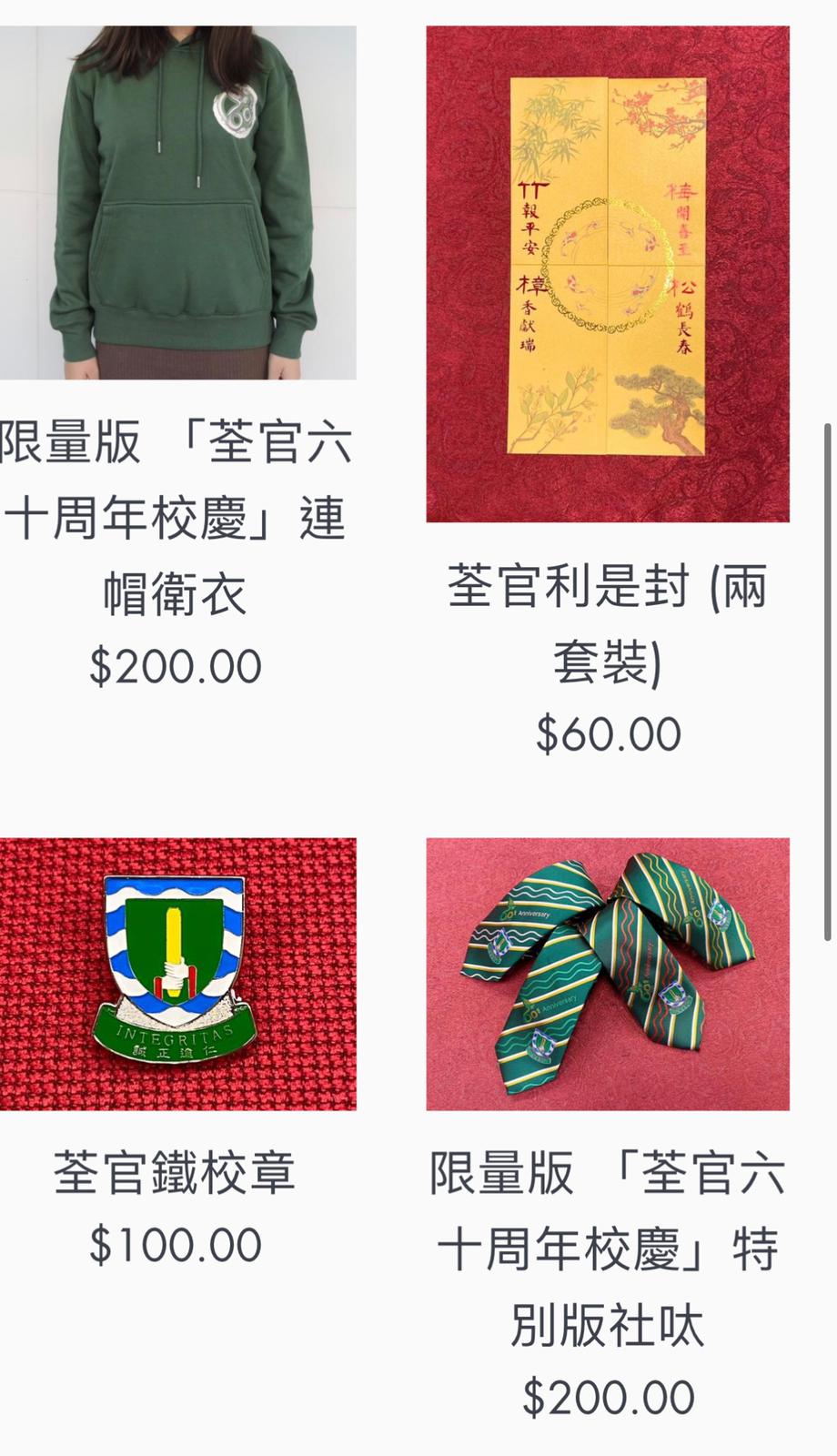Open the 荃官鐵校章 title link
This screenshot has width=837, height=1456.
coord(175,1172)
